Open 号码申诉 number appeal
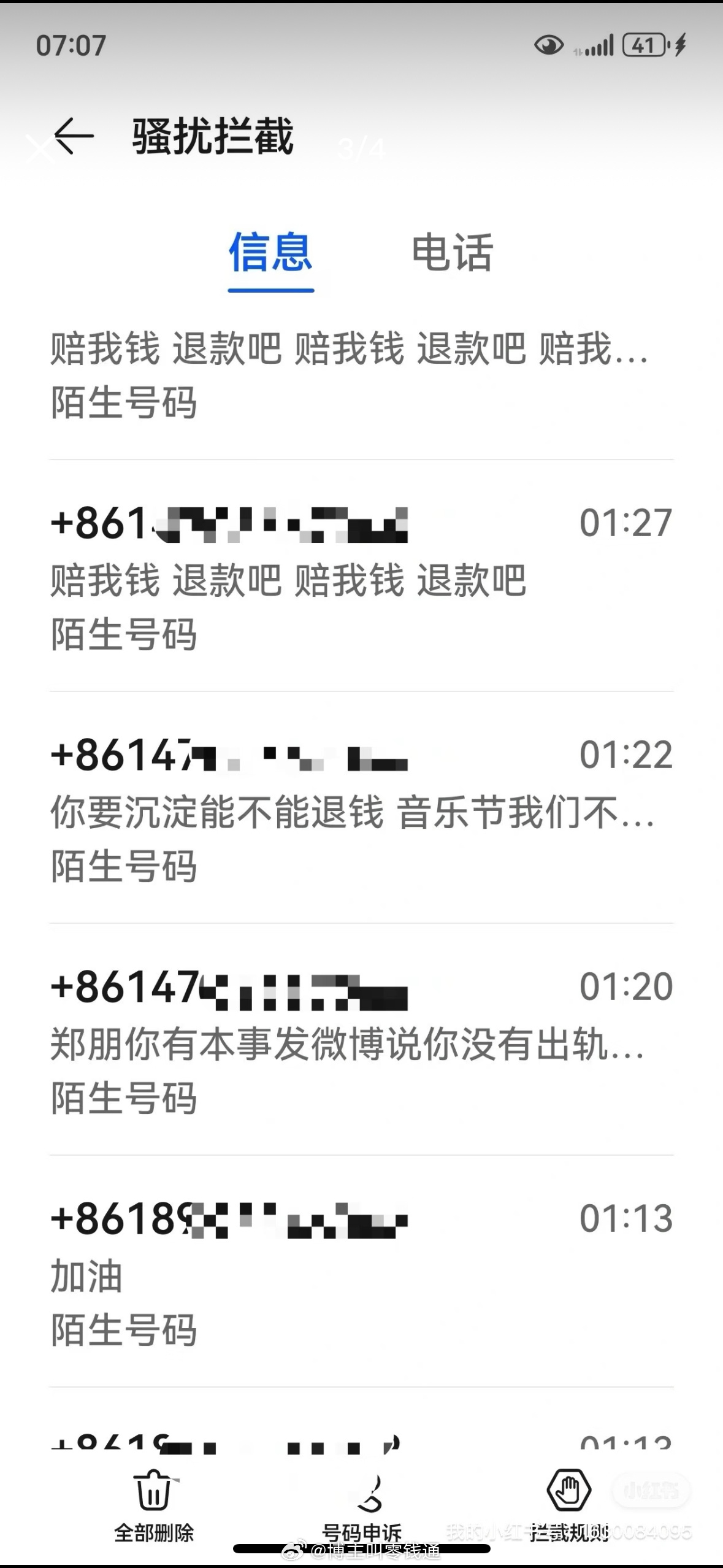This screenshot has width=723, height=1568. [362, 1506]
